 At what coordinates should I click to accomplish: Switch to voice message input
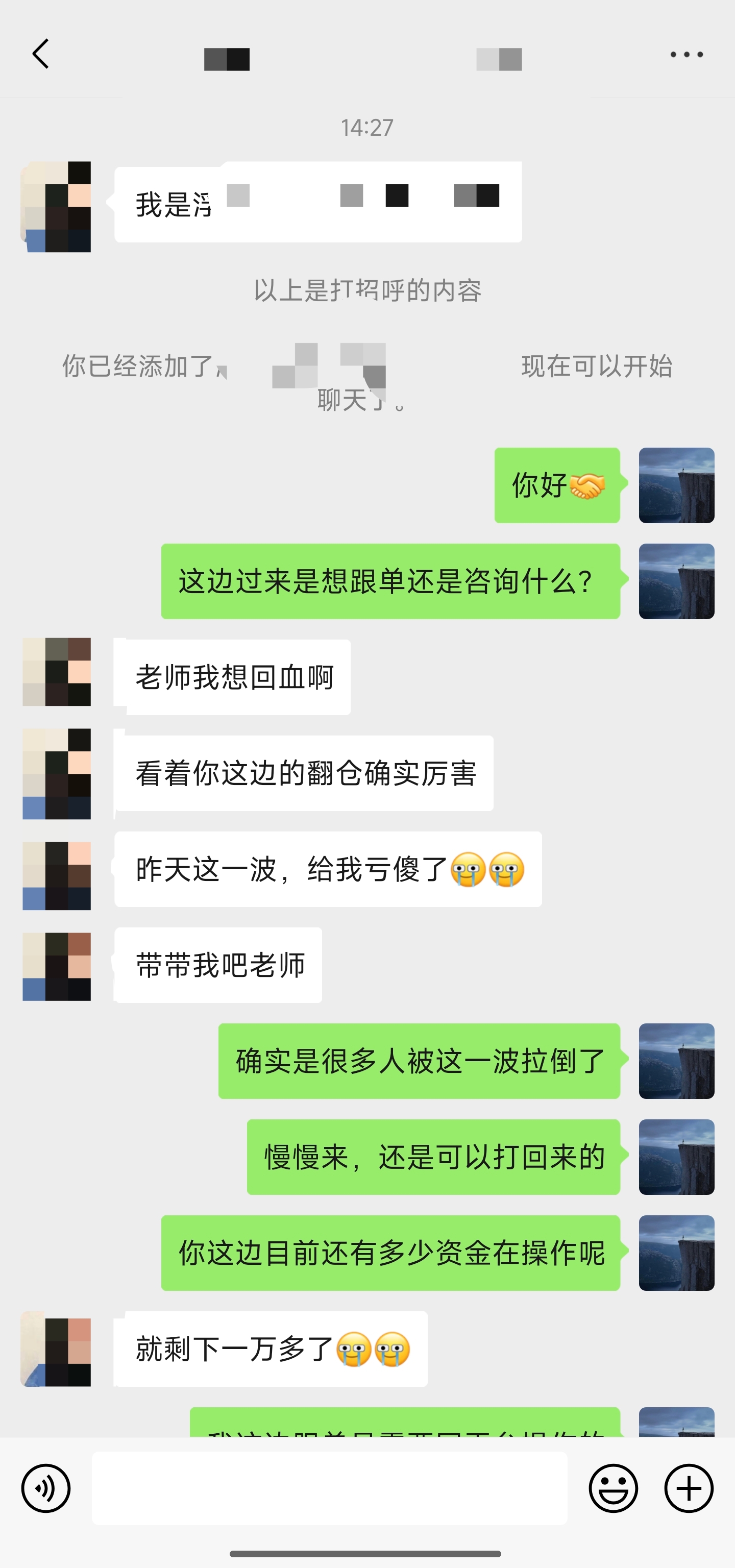46,1488
